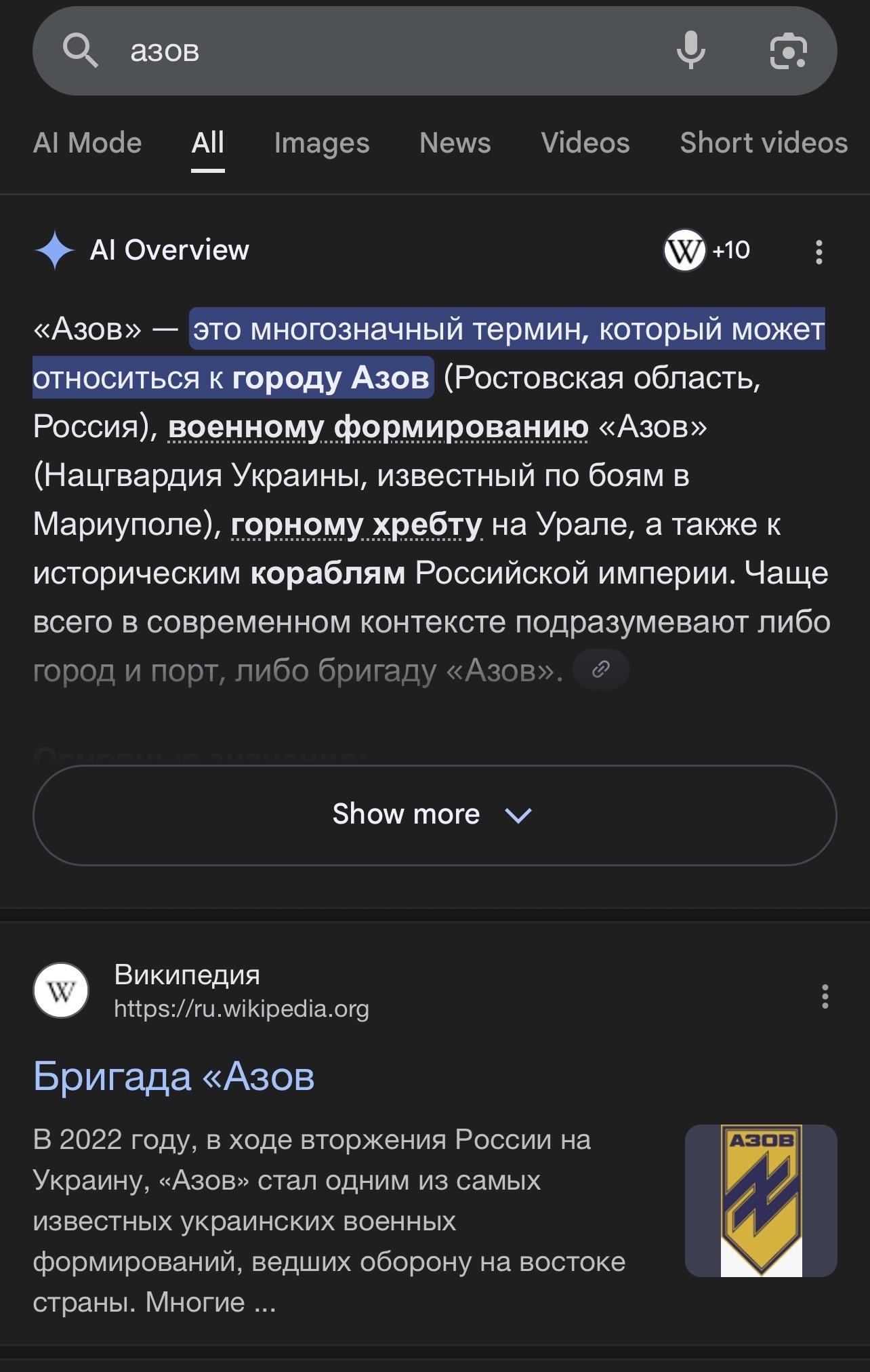Start voice search with the microphone
870x1372 pixels.
690,51
